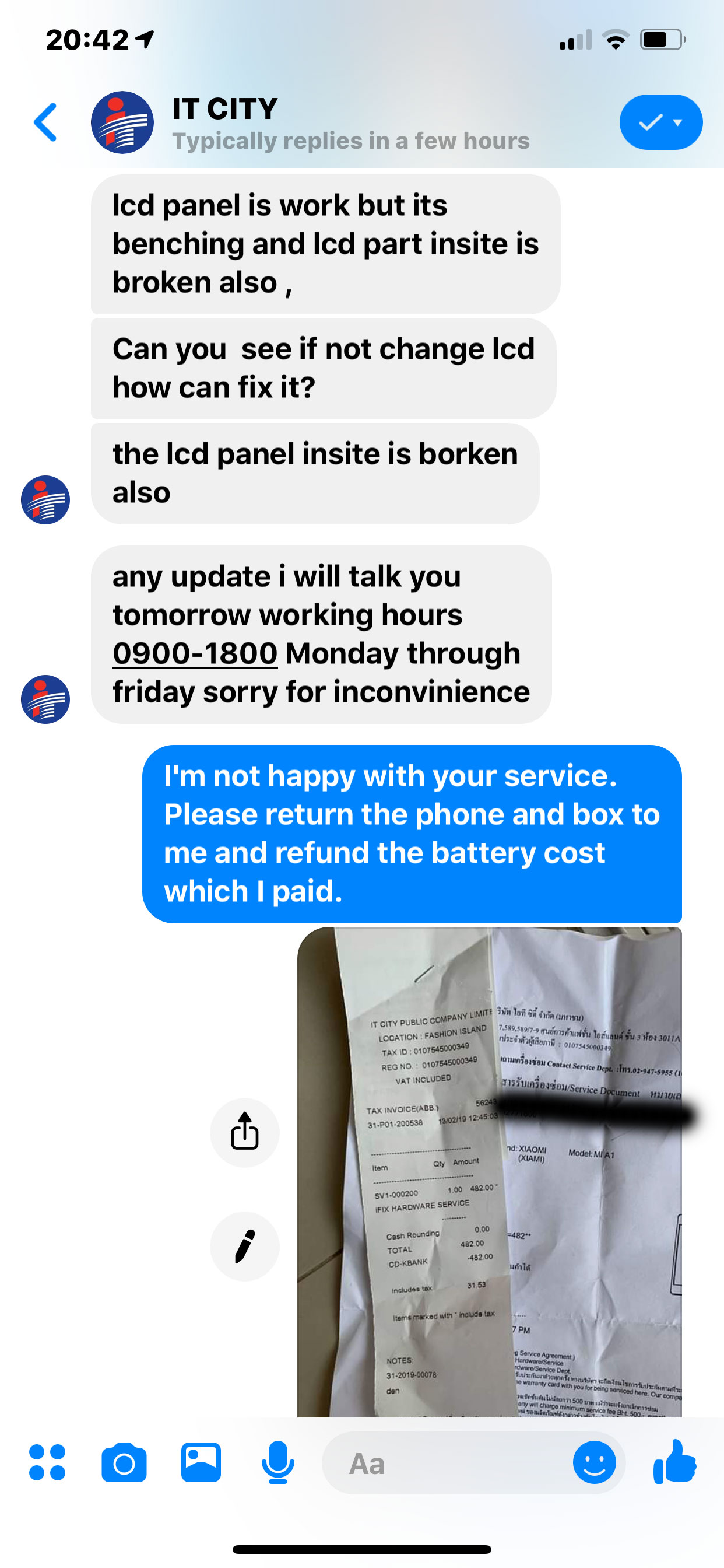Image resolution: width=724 pixels, height=1568 pixels.
Task: Open the photo gallery picker
Action: tap(201, 1462)
